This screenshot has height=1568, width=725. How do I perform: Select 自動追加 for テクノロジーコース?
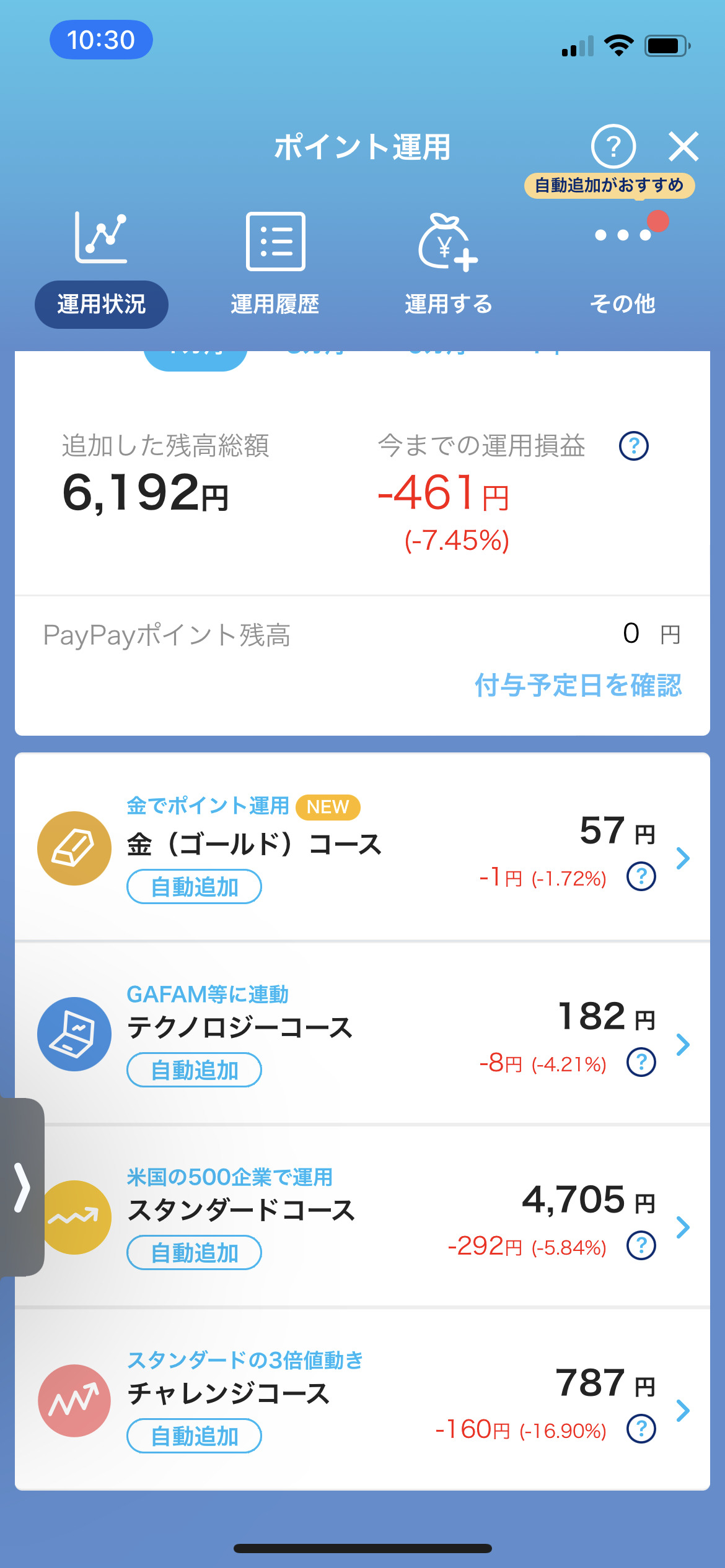pos(194,1070)
